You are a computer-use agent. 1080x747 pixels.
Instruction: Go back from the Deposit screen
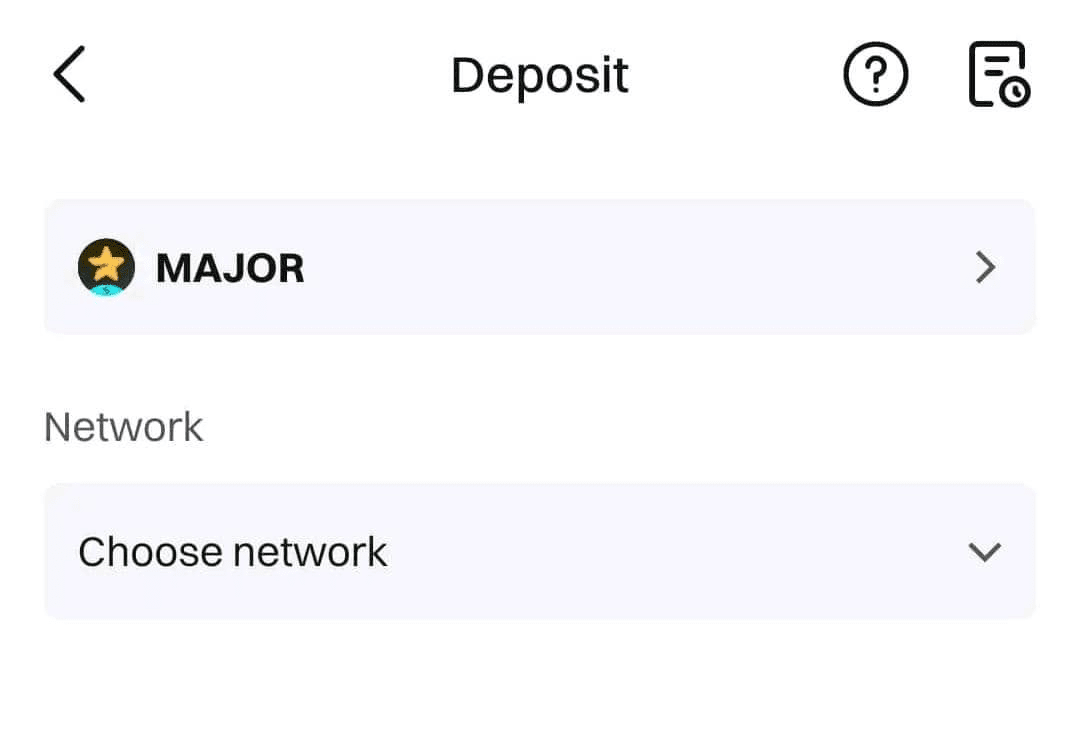[69, 75]
